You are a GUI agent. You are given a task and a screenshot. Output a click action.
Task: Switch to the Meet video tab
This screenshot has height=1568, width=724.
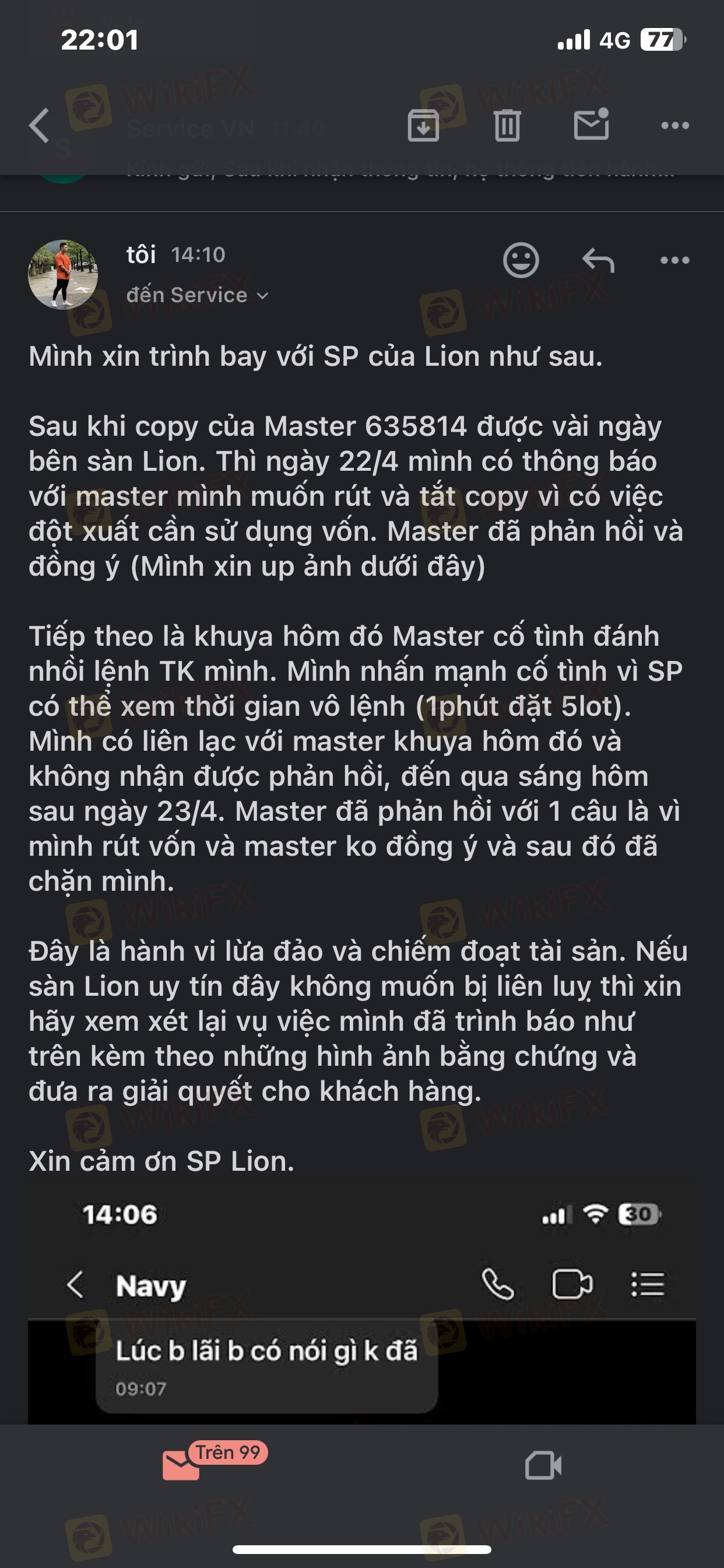click(x=543, y=1466)
